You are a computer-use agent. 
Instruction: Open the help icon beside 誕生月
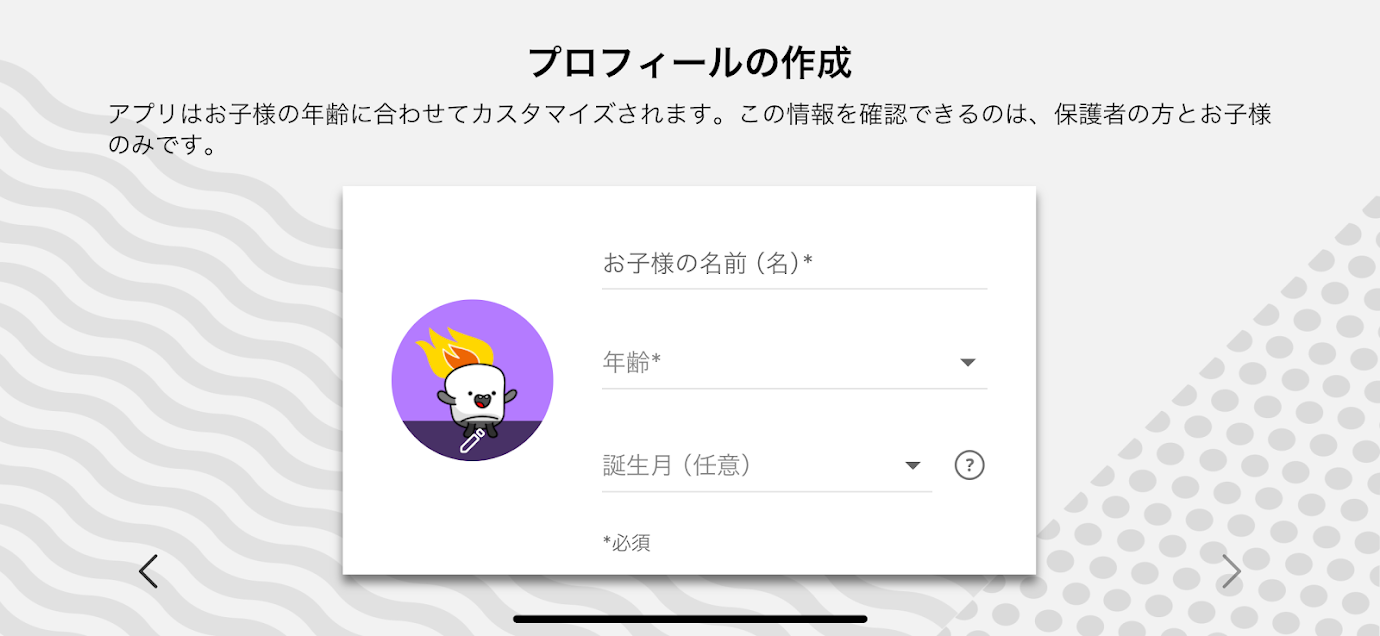coord(969,465)
